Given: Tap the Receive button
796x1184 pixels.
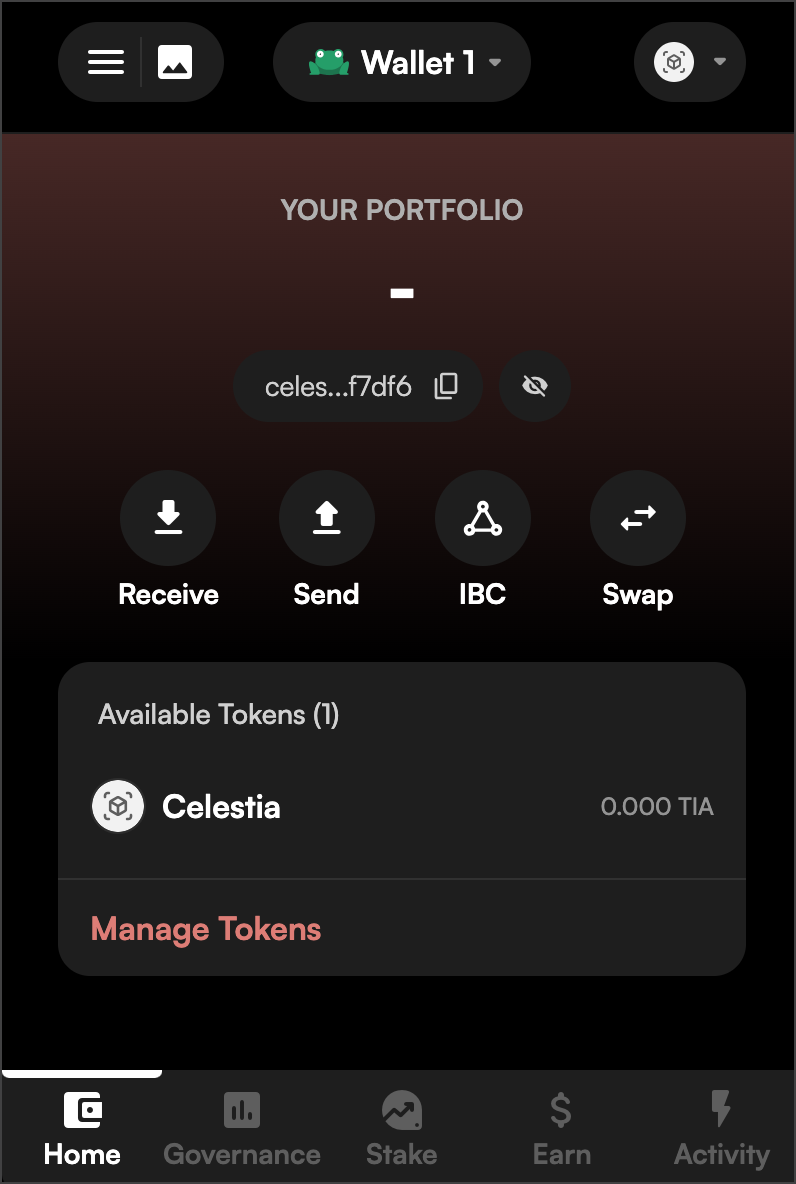Looking at the screenshot, I should click(x=168, y=518).
